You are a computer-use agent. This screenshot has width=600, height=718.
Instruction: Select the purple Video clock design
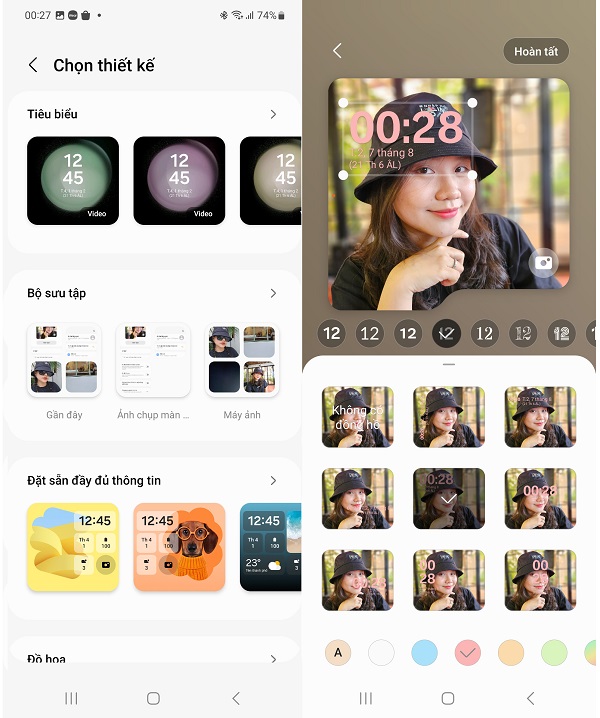coord(179,180)
